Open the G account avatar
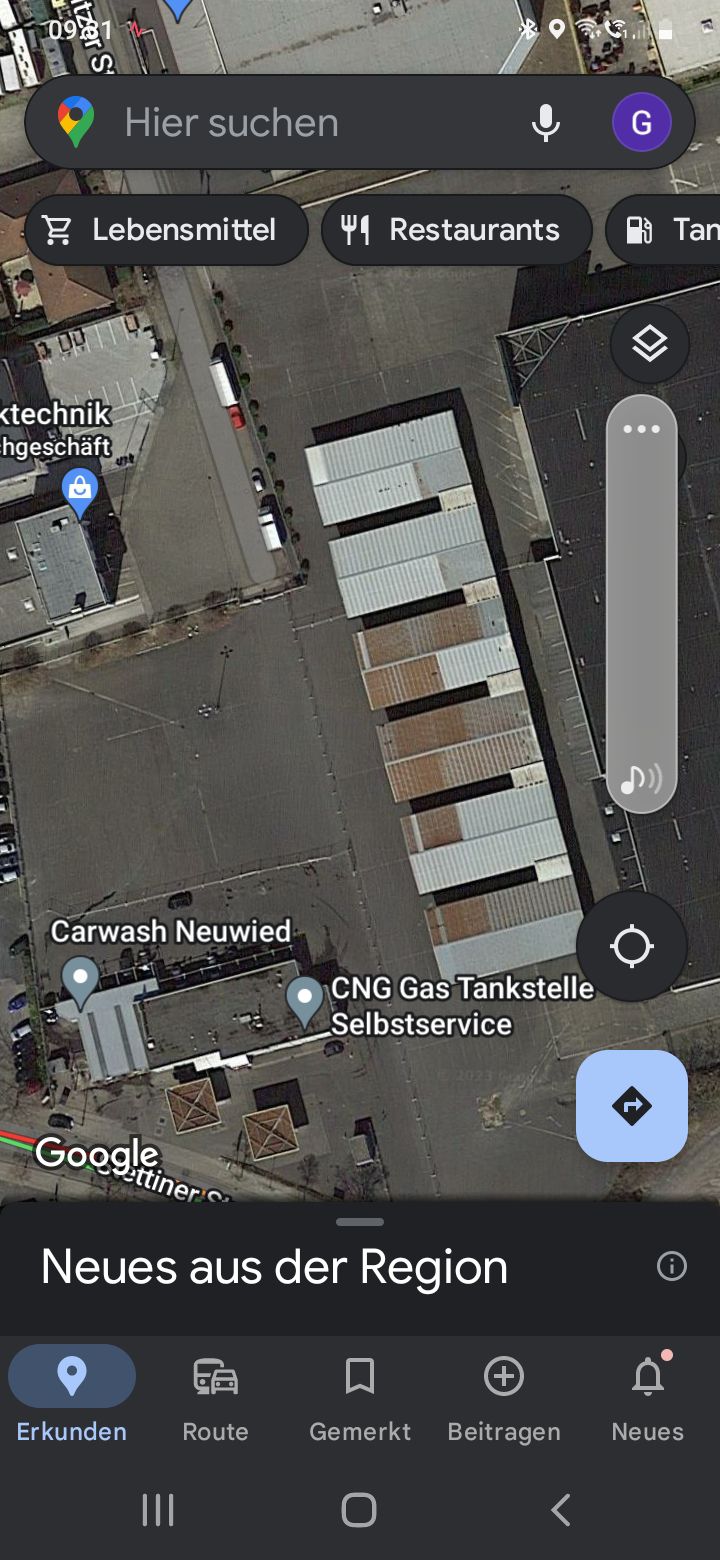The width and height of the screenshot is (720, 1560). click(642, 123)
